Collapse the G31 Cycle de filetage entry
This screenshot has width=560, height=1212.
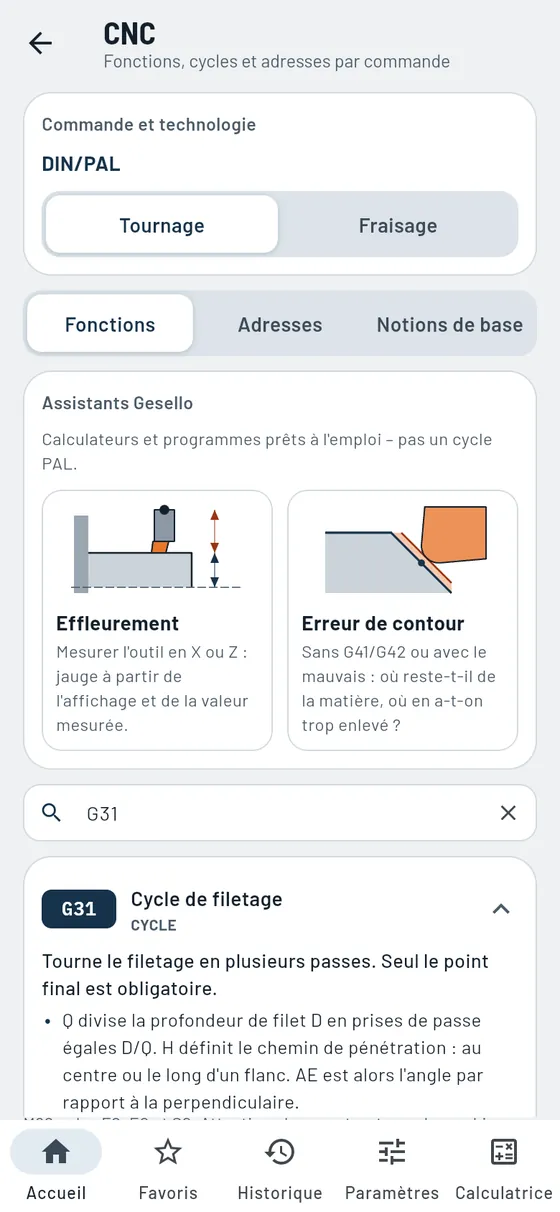click(x=502, y=909)
